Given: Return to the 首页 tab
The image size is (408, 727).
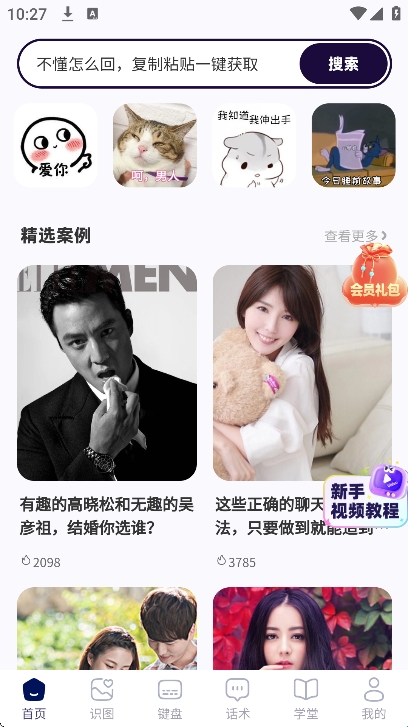Looking at the screenshot, I should point(34,698).
